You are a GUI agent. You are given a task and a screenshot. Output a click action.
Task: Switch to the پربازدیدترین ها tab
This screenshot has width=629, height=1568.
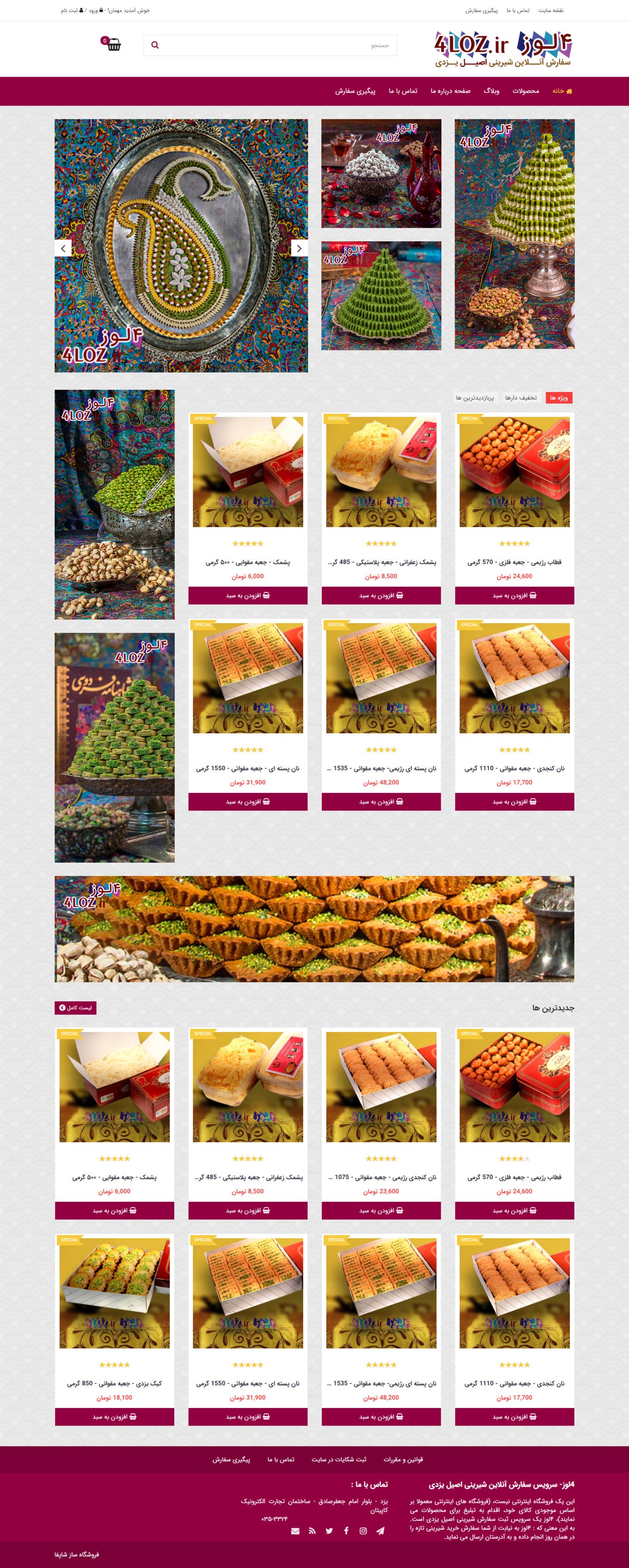point(475,398)
